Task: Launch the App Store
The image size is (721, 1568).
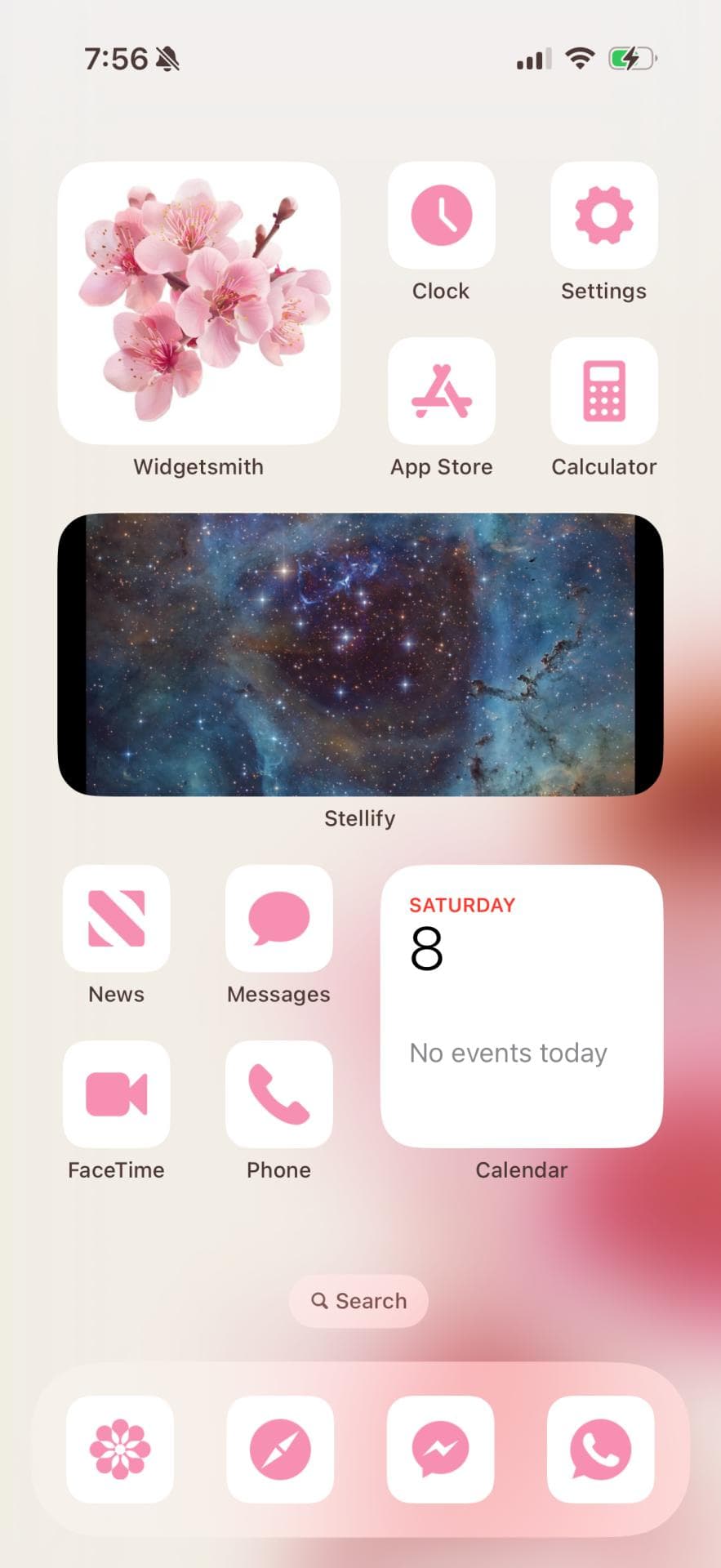Action: [441, 391]
